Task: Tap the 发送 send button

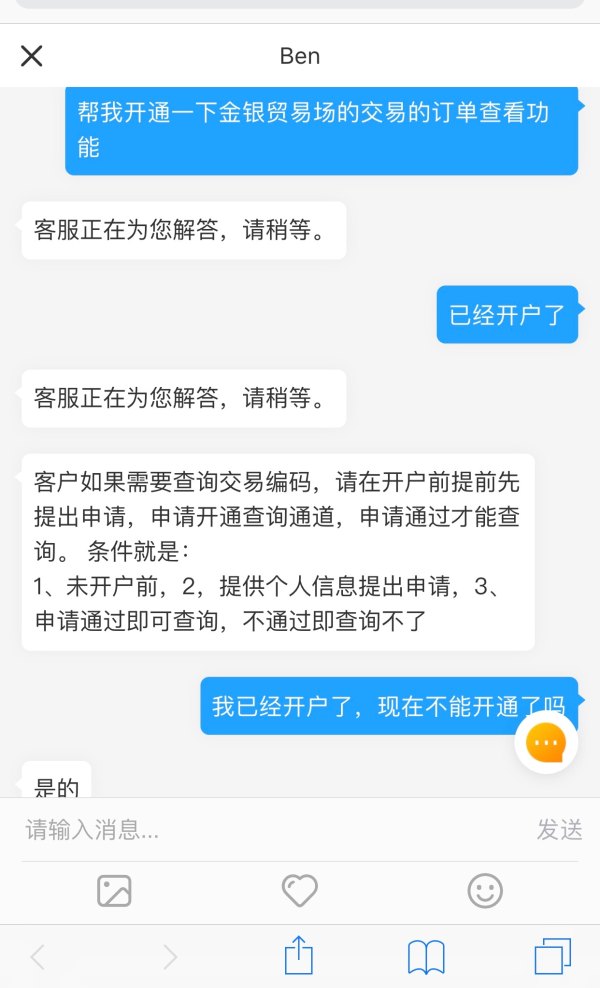Action: click(559, 829)
